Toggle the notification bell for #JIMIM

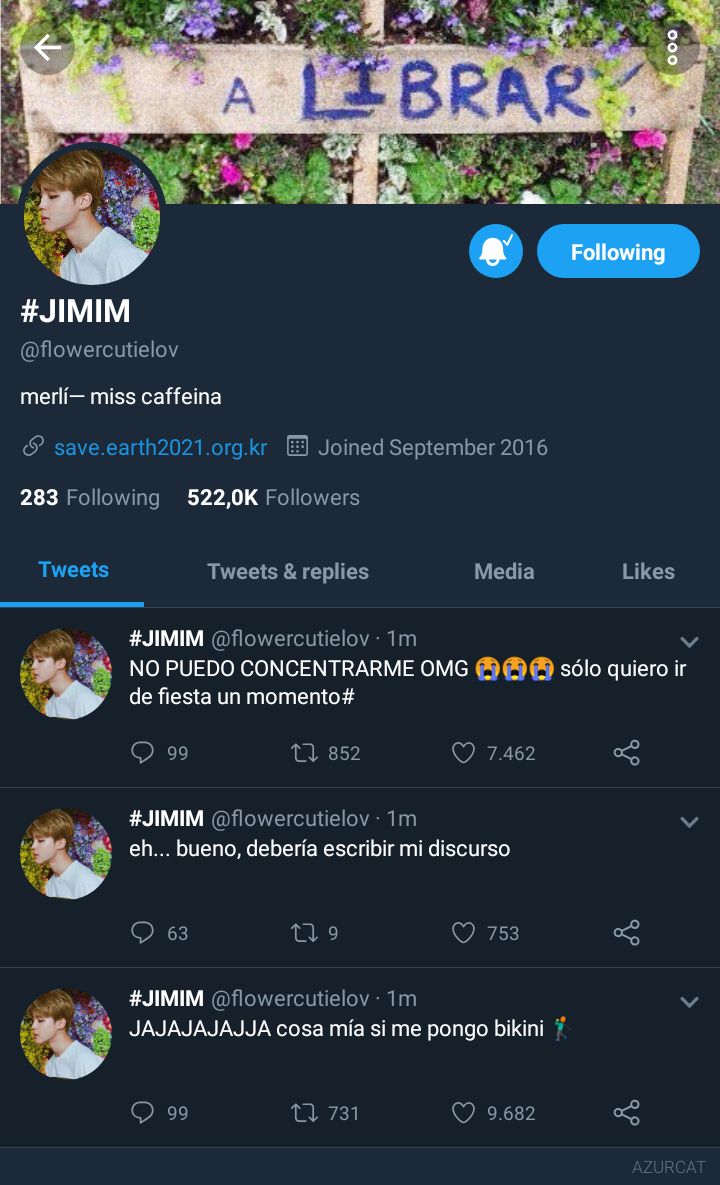[496, 251]
